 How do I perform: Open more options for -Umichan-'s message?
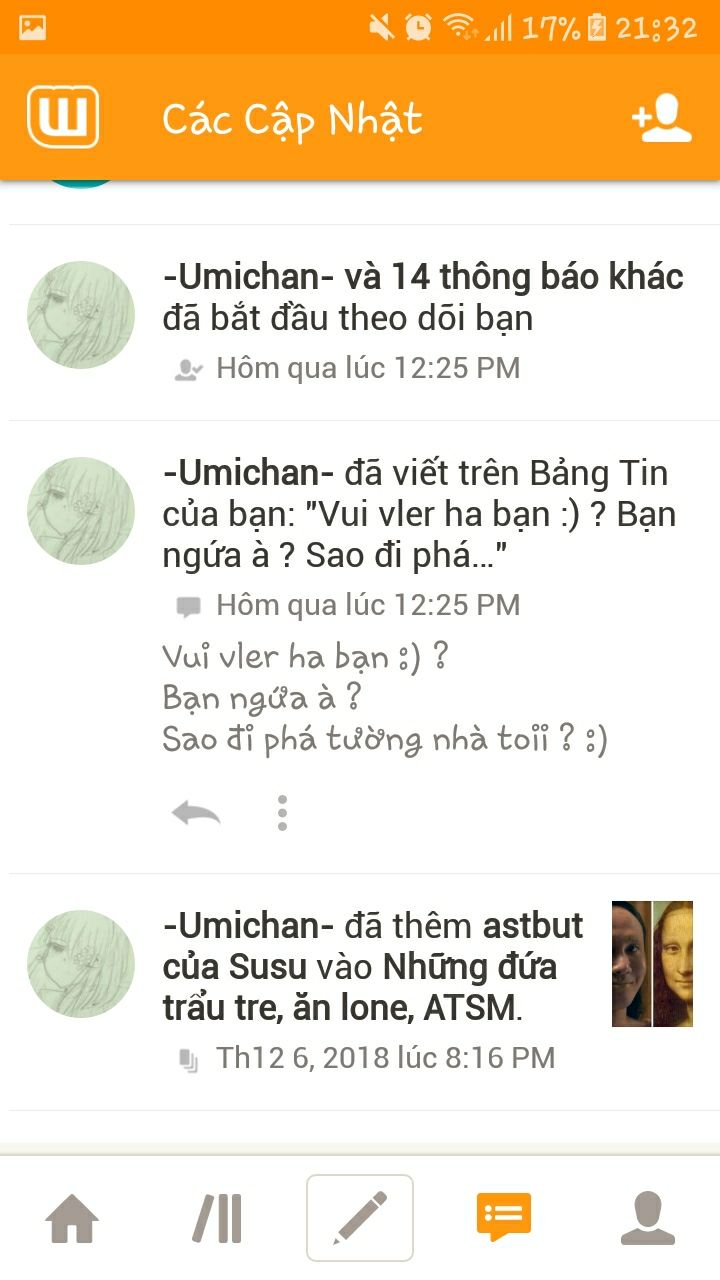tap(282, 813)
